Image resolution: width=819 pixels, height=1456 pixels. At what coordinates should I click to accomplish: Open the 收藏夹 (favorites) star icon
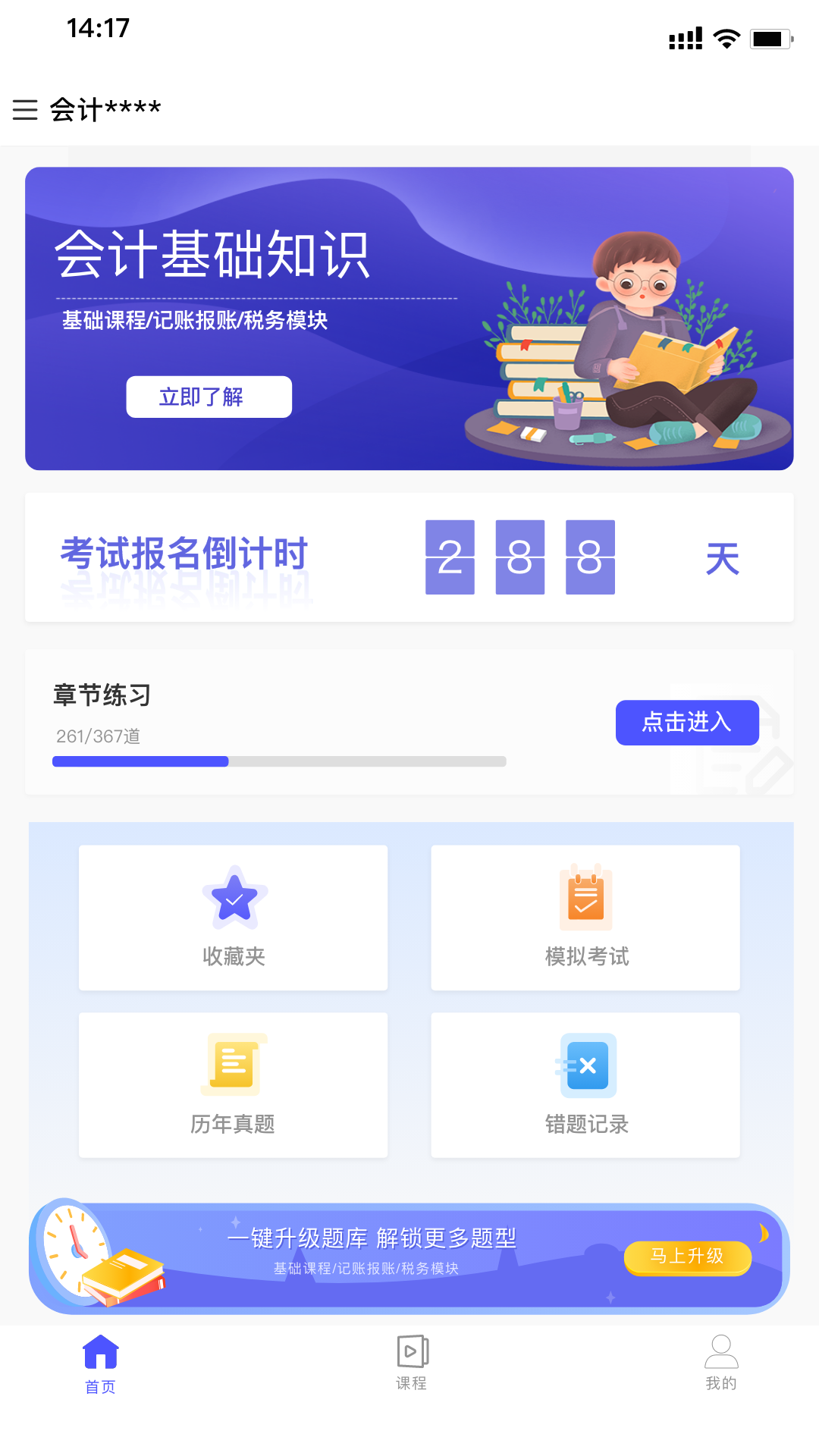click(233, 899)
